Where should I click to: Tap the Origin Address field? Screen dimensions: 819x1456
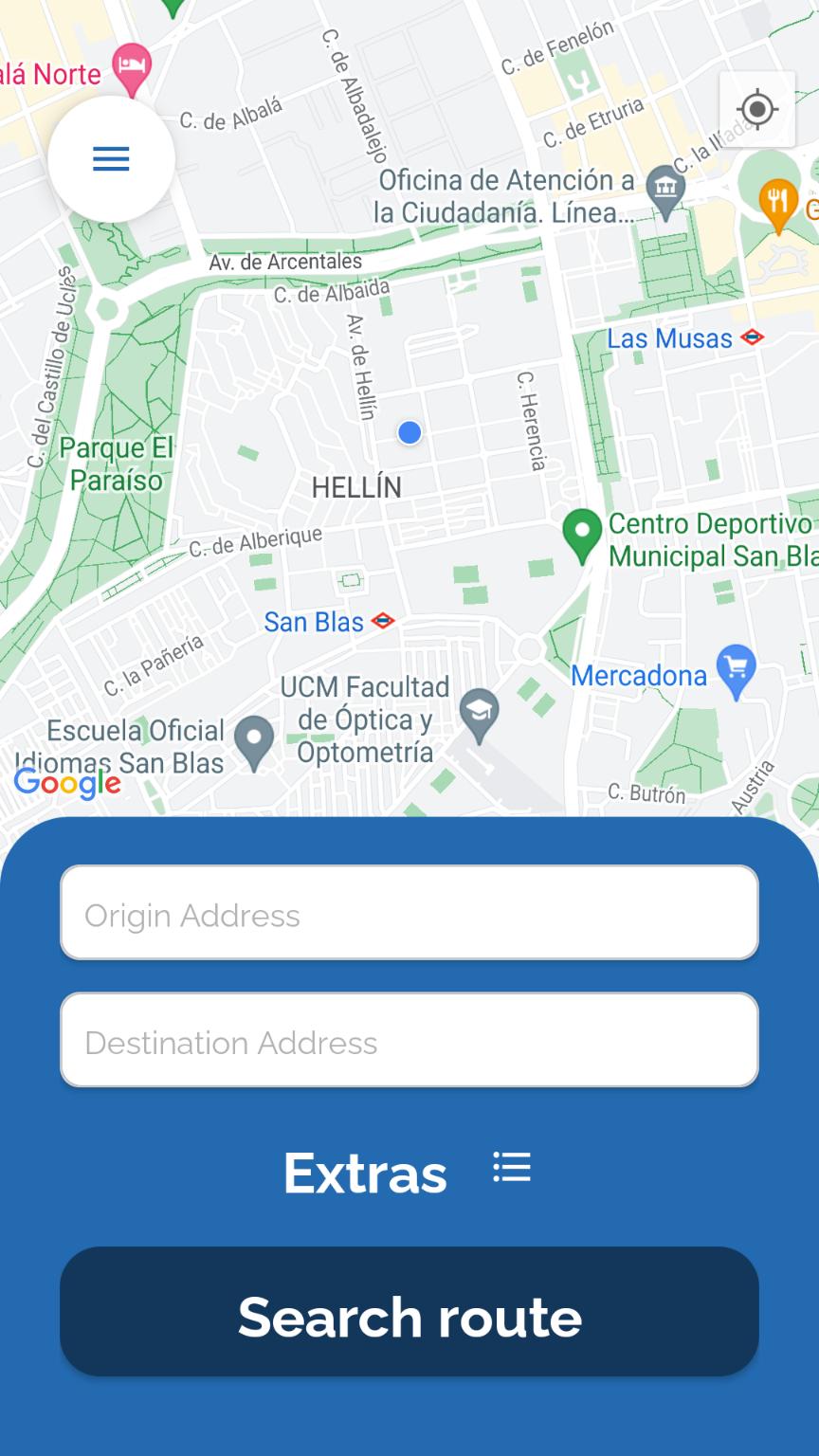[x=409, y=913]
